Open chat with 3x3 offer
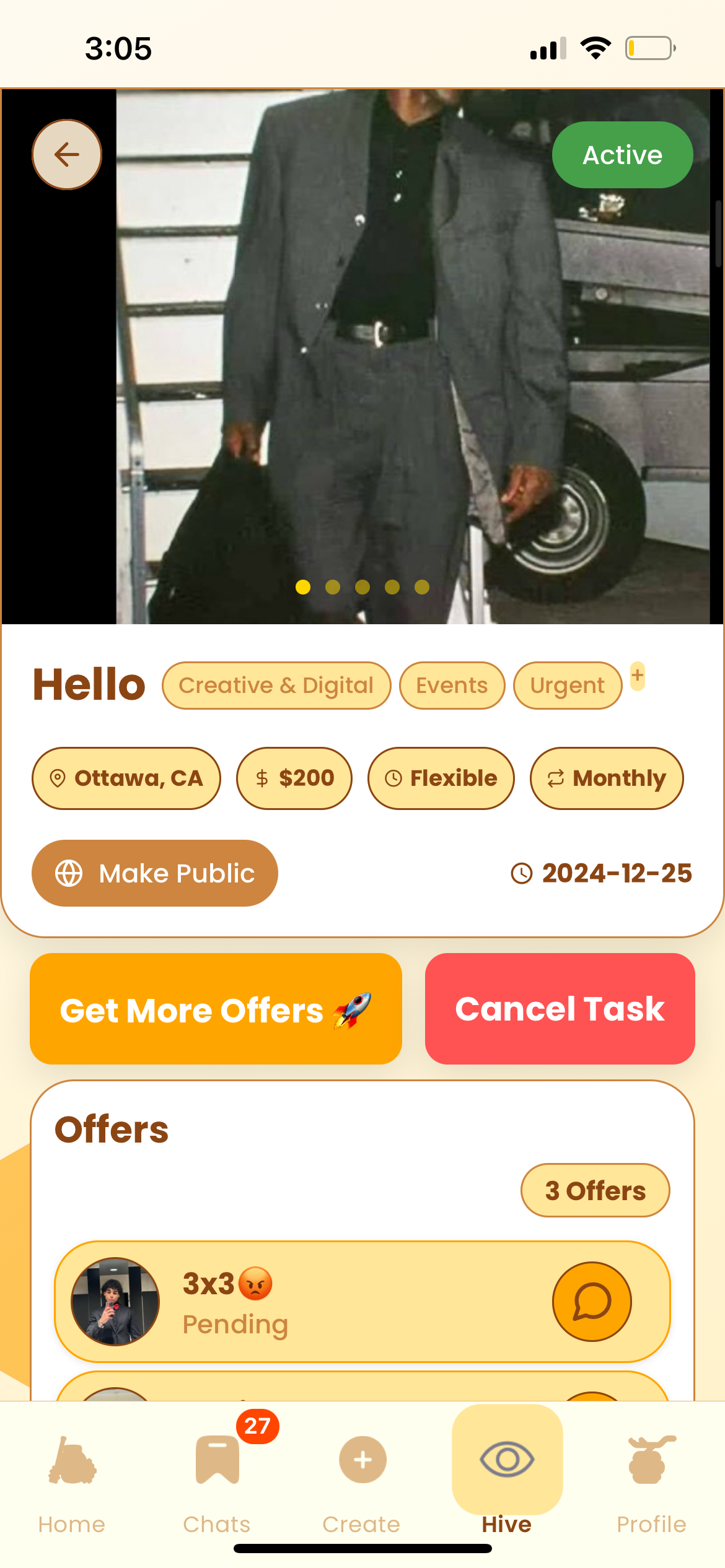Screen dimensions: 725x1568 (x=592, y=1302)
